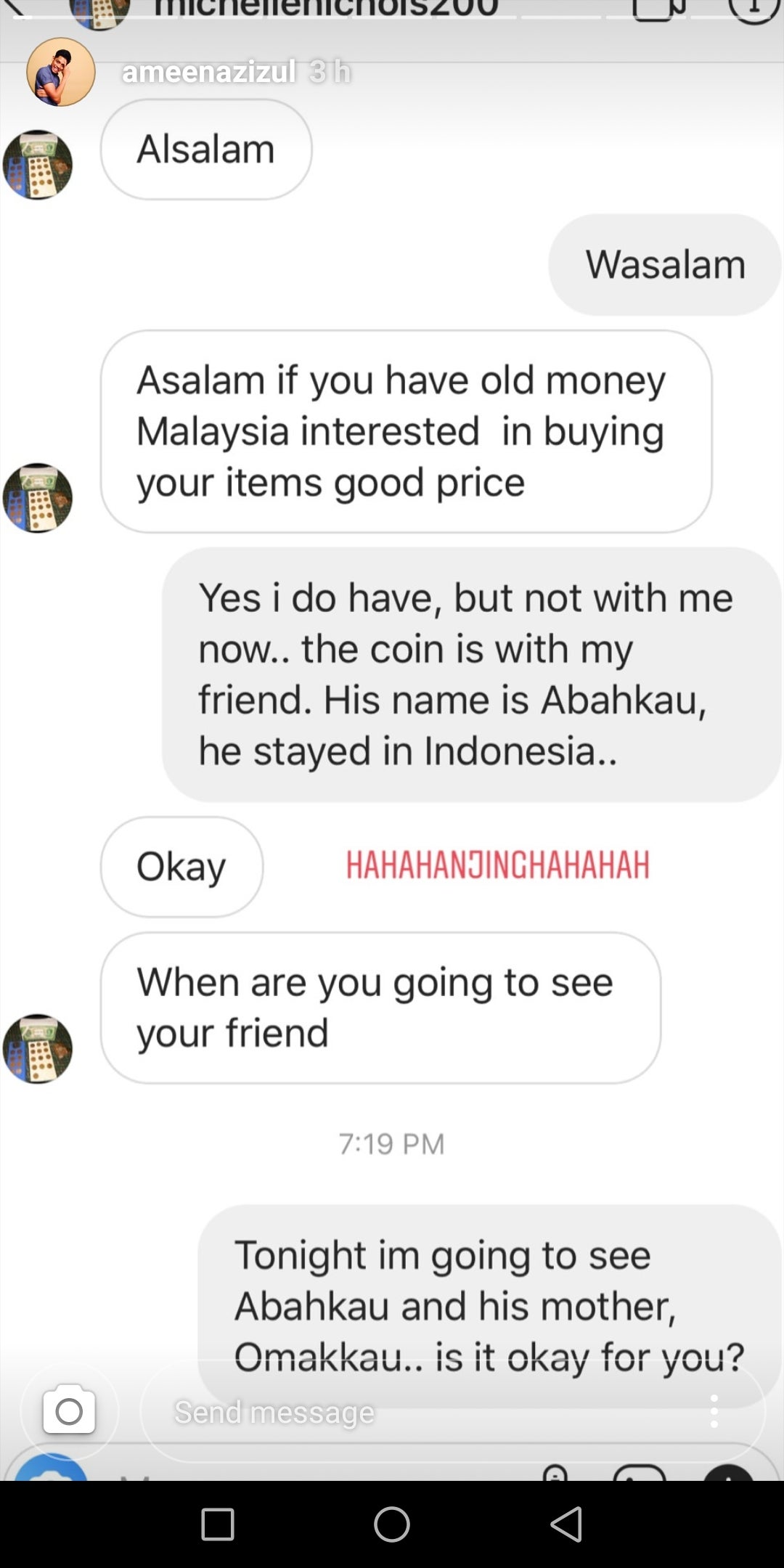Open the three-dot story options menu

(x=714, y=1411)
